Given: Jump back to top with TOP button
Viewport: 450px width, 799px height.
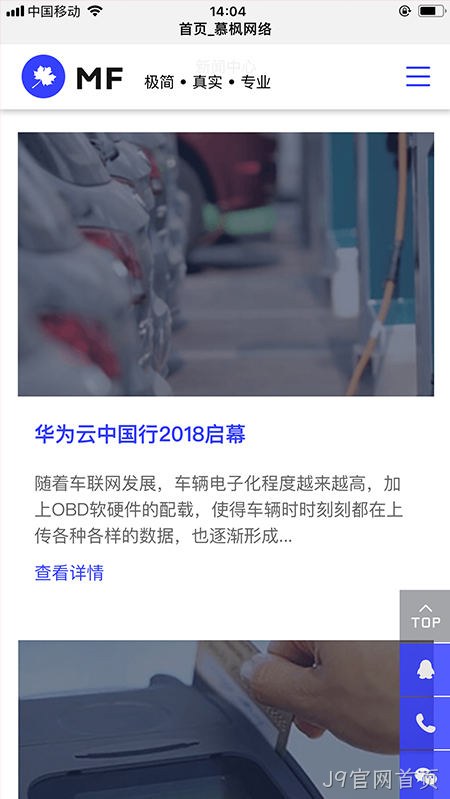Looking at the screenshot, I should click(425, 617).
